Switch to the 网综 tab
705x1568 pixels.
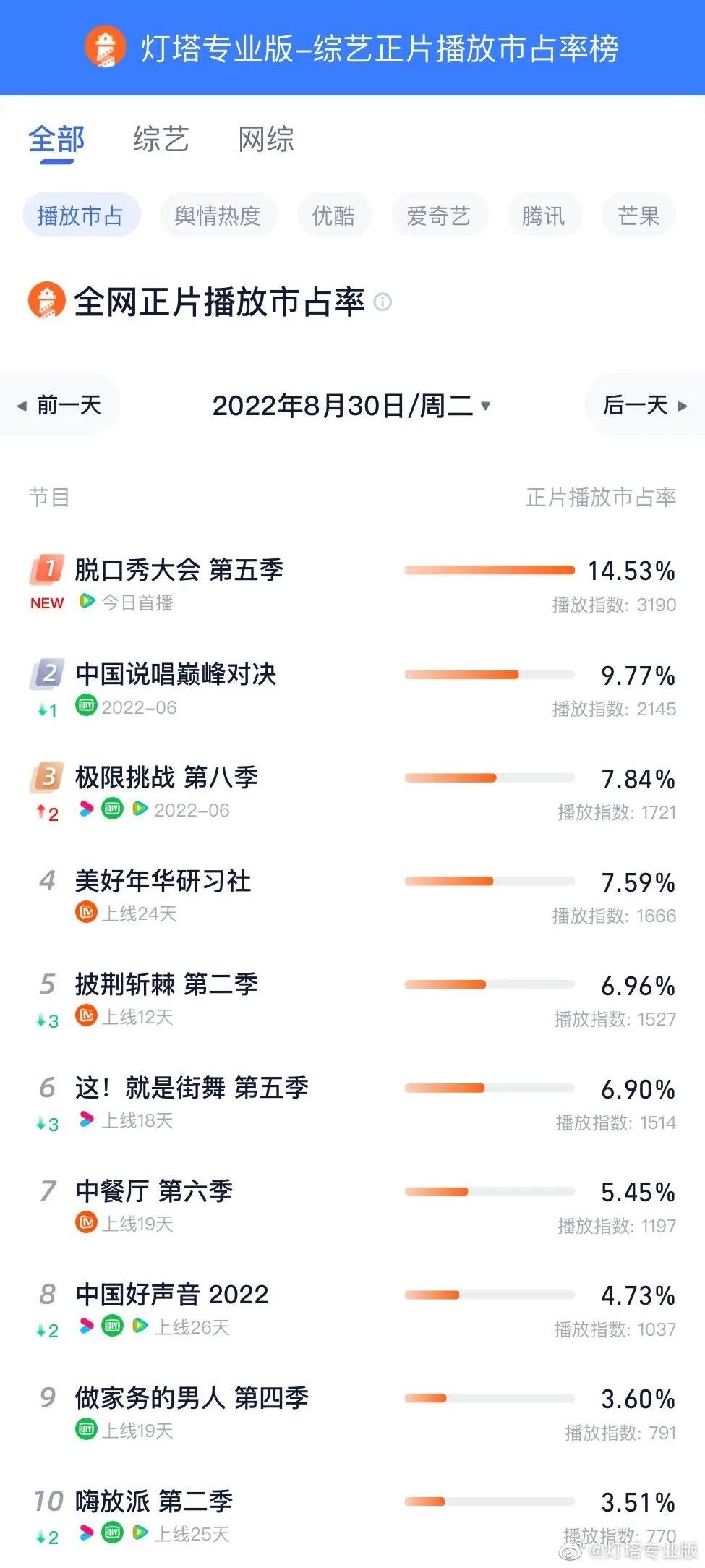pyautogui.click(x=265, y=140)
